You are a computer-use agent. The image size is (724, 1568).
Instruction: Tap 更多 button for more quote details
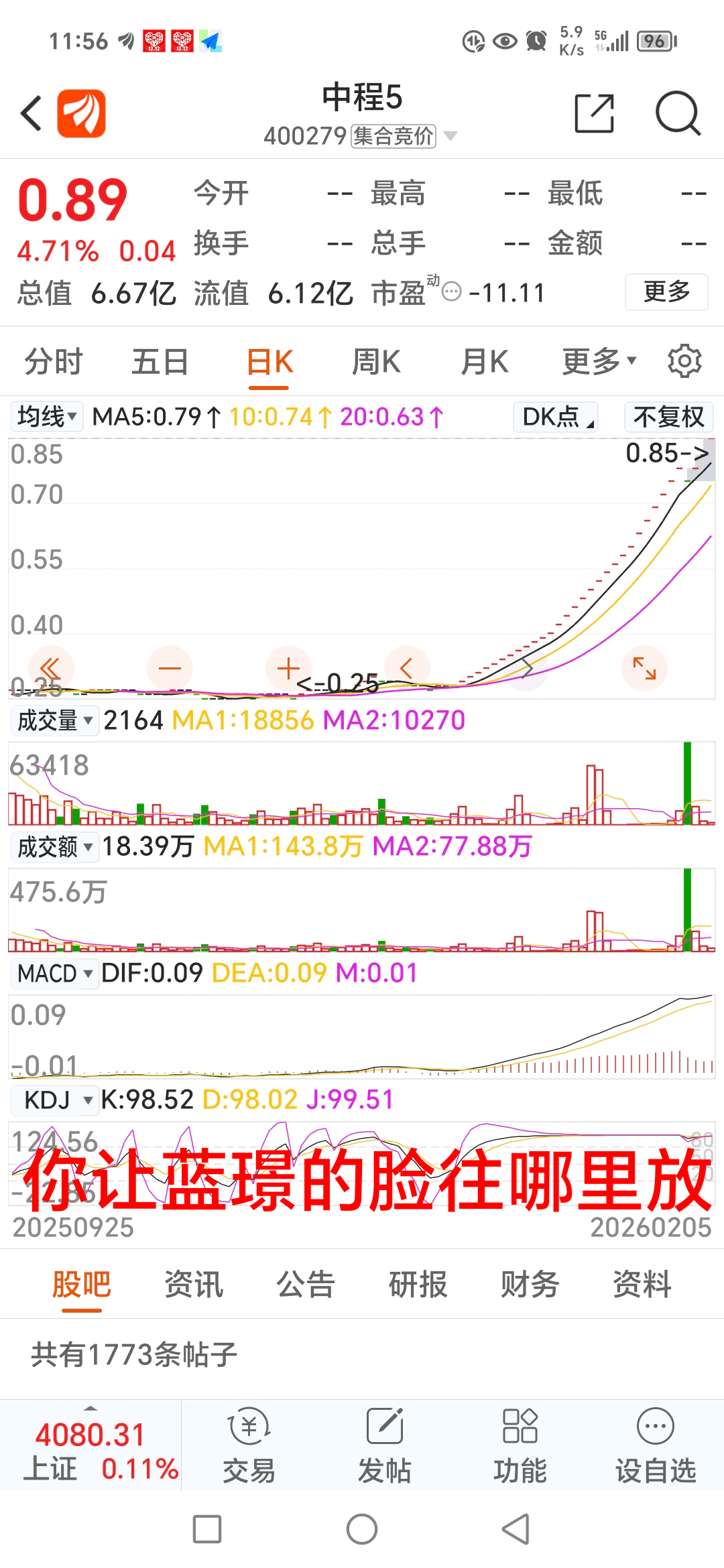tap(666, 292)
